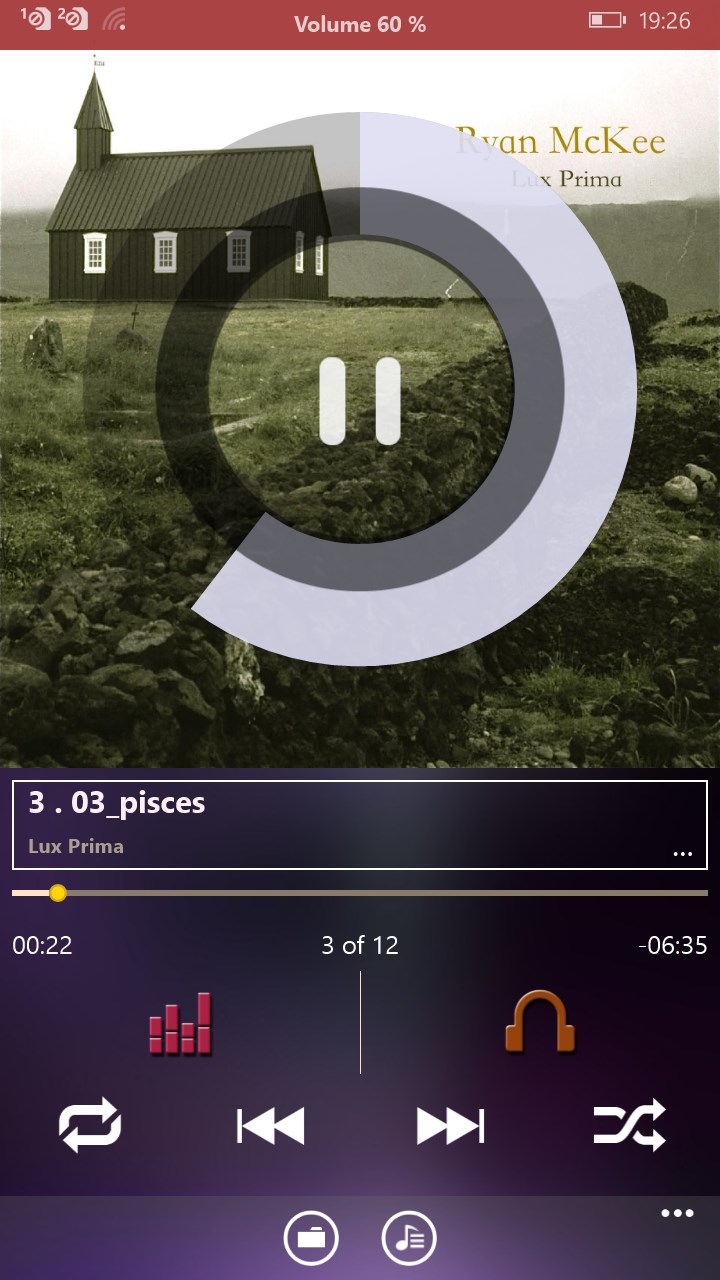The width and height of the screenshot is (720, 1280).
Task: Move the playback progress slider
Action: 57,892
